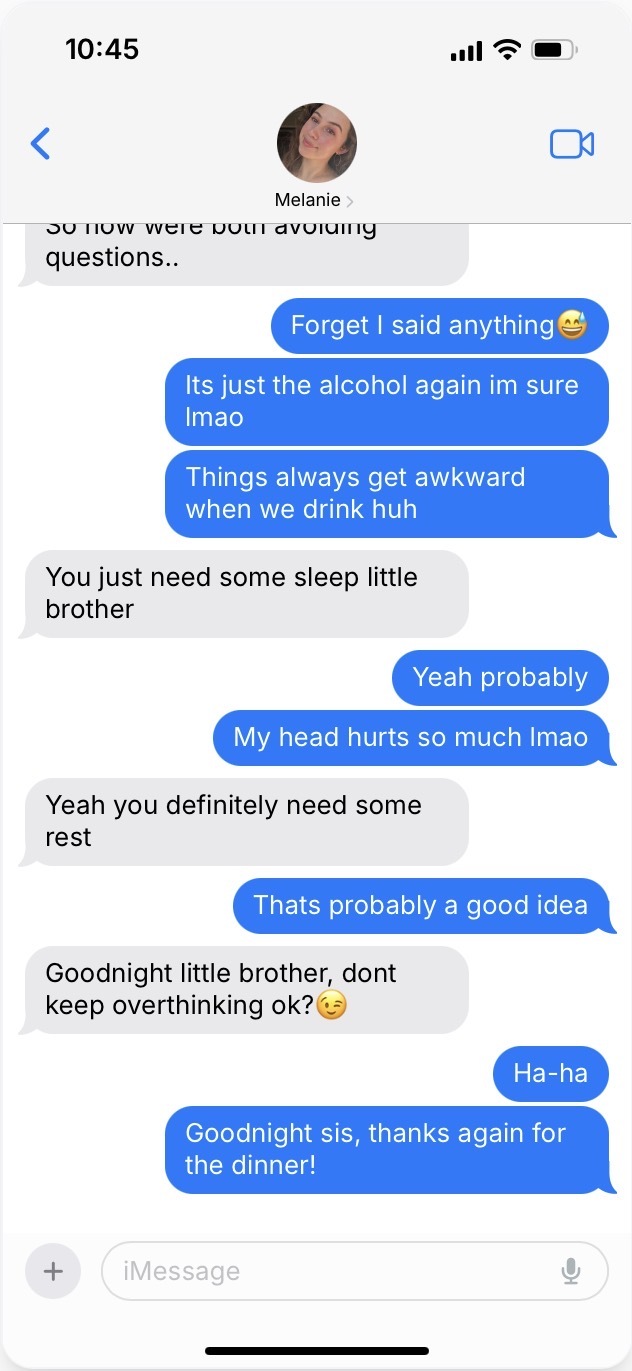The image size is (632, 1371).
Task: Open Melanie's contact details
Action: tap(316, 156)
